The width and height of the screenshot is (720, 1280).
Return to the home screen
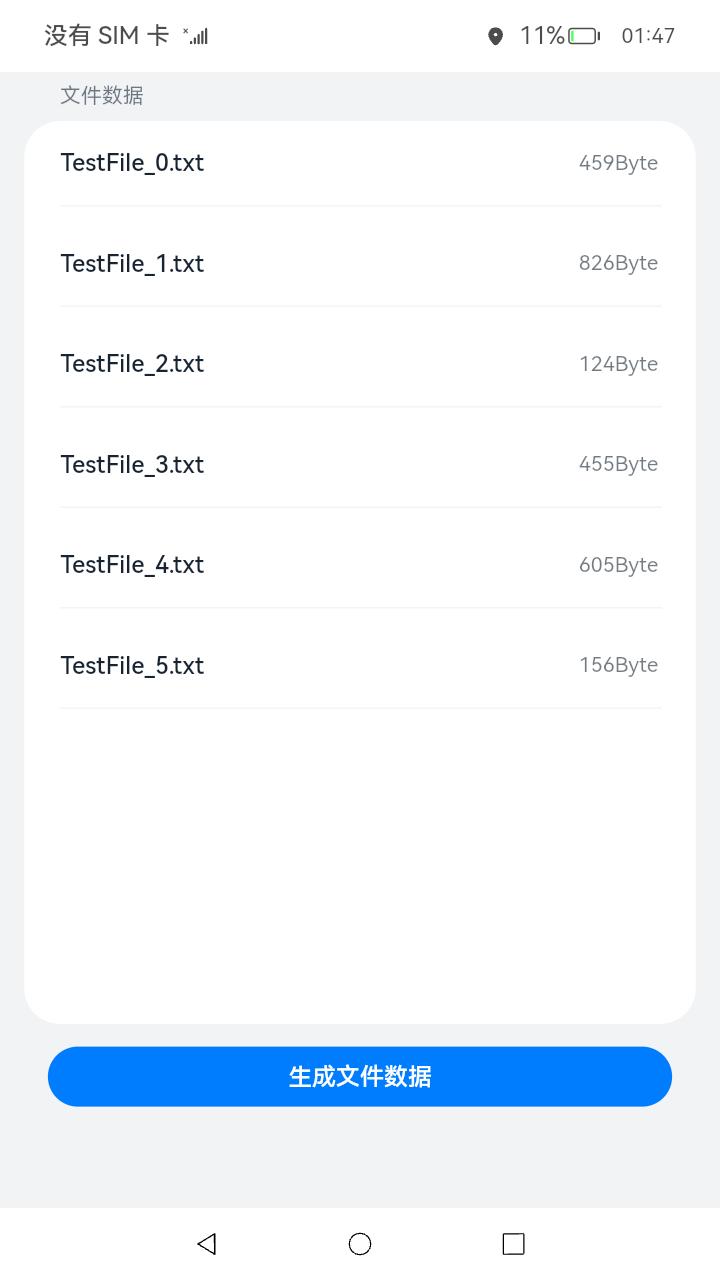[360, 1243]
